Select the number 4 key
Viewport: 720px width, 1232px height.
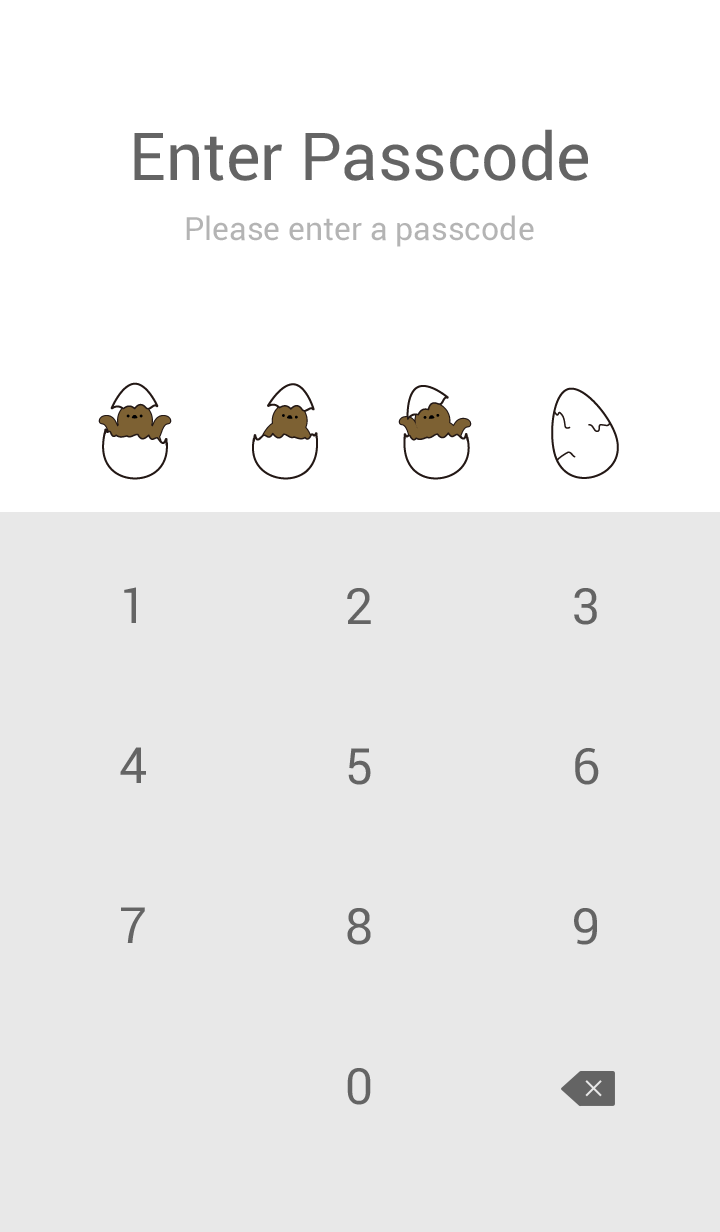(x=132, y=767)
